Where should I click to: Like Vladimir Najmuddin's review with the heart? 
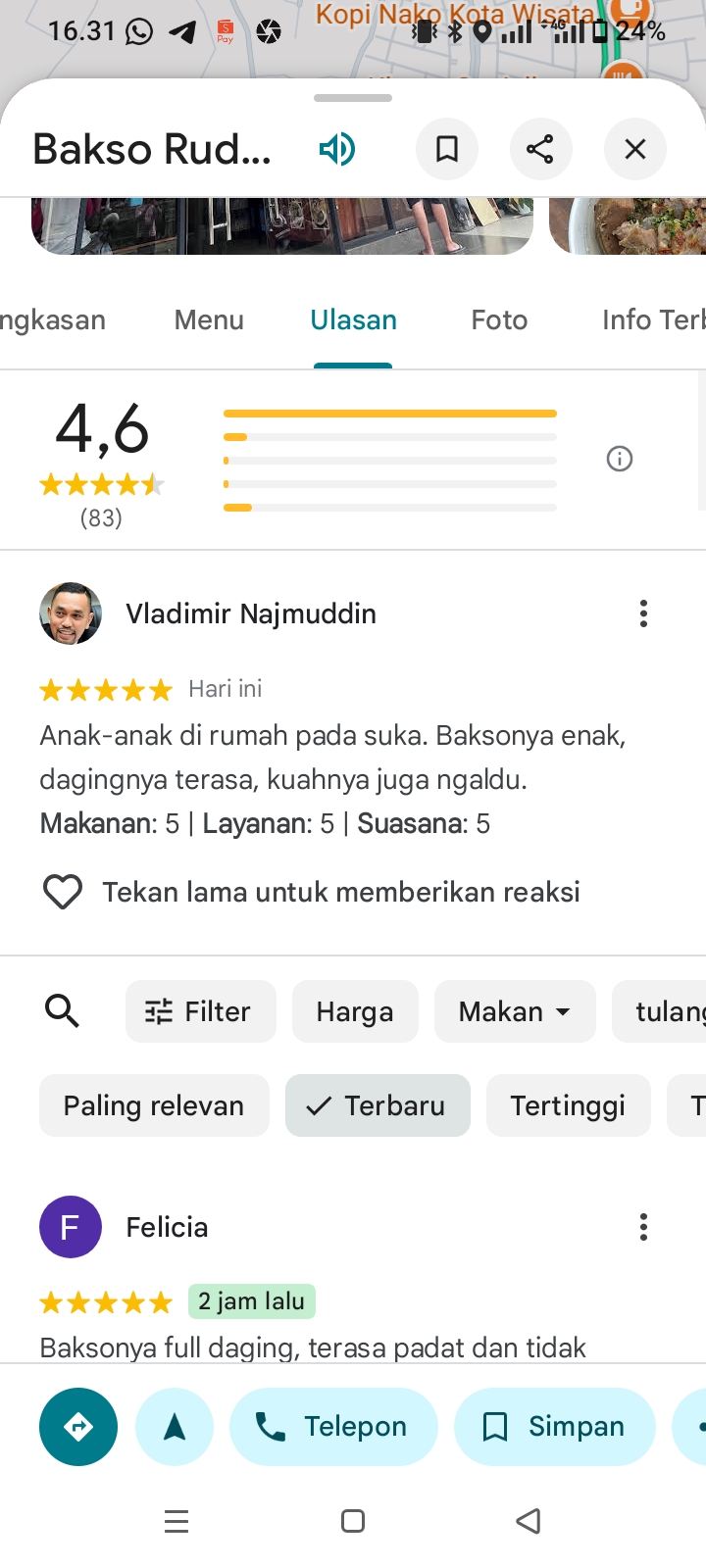click(x=63, y=892)
